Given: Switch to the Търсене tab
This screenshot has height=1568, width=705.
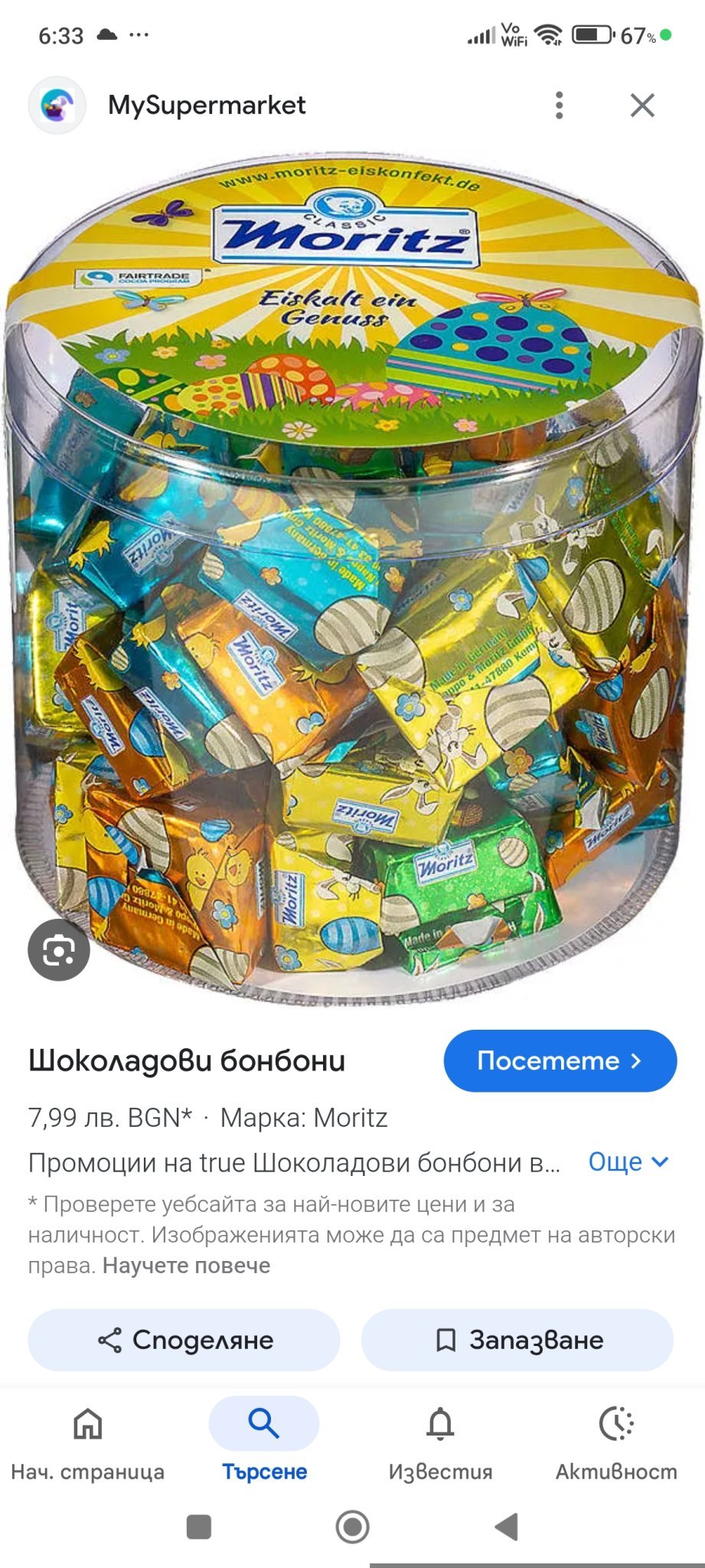Looking at the screenshot, I should pos(264,1441).
